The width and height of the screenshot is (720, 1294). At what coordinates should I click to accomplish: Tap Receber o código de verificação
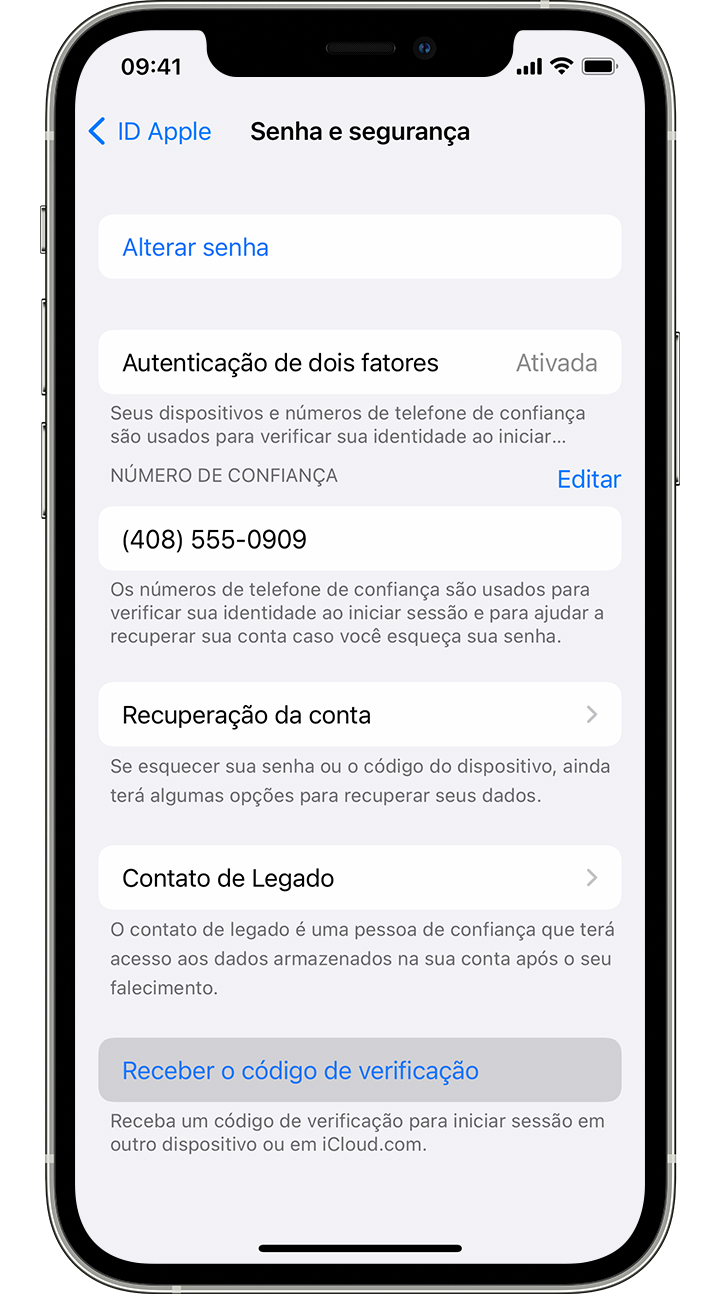(359, 1070)
